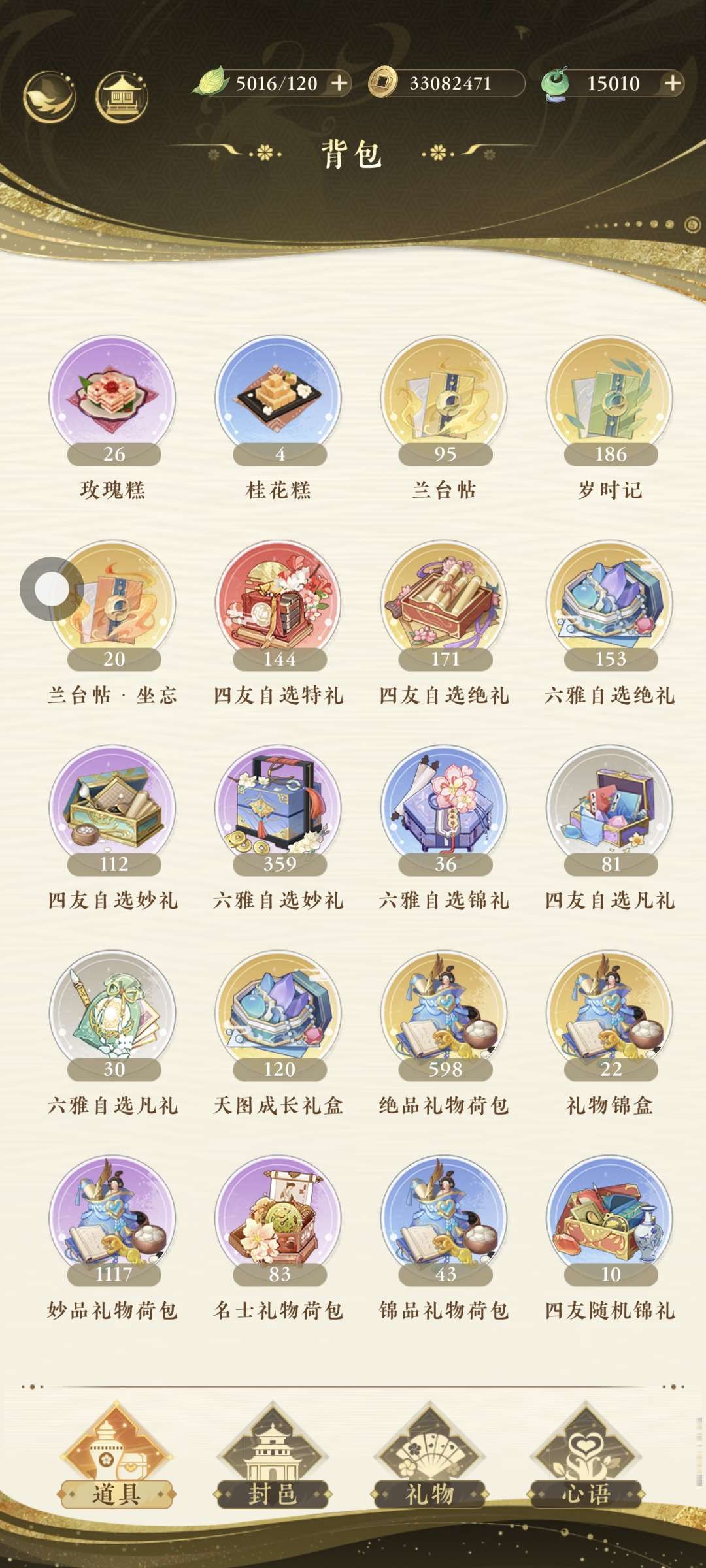Add jade currency with the plus button

[x=673, y=84]
